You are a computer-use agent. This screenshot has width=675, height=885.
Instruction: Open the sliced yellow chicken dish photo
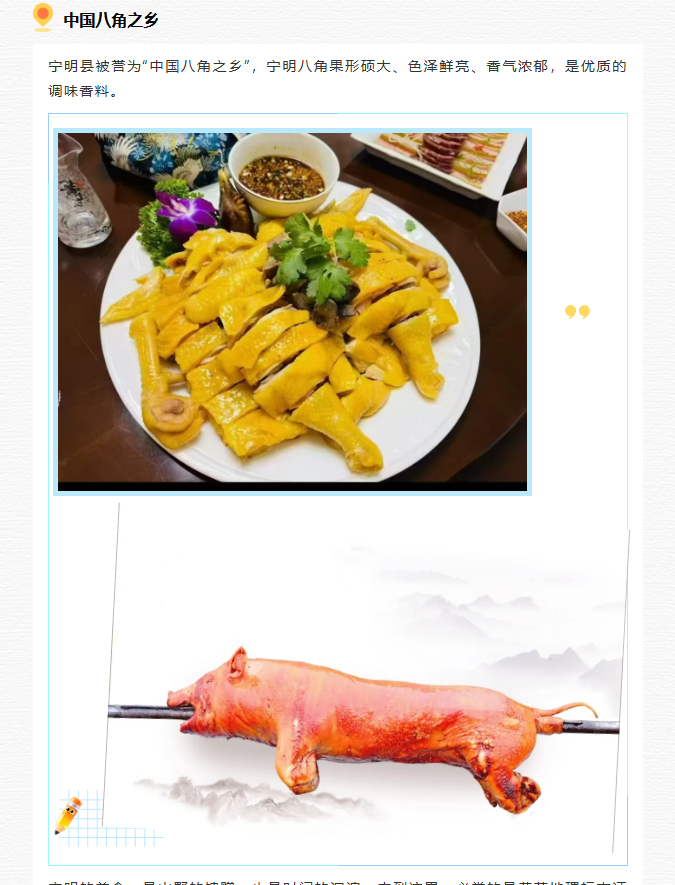(x=292, y=311)
